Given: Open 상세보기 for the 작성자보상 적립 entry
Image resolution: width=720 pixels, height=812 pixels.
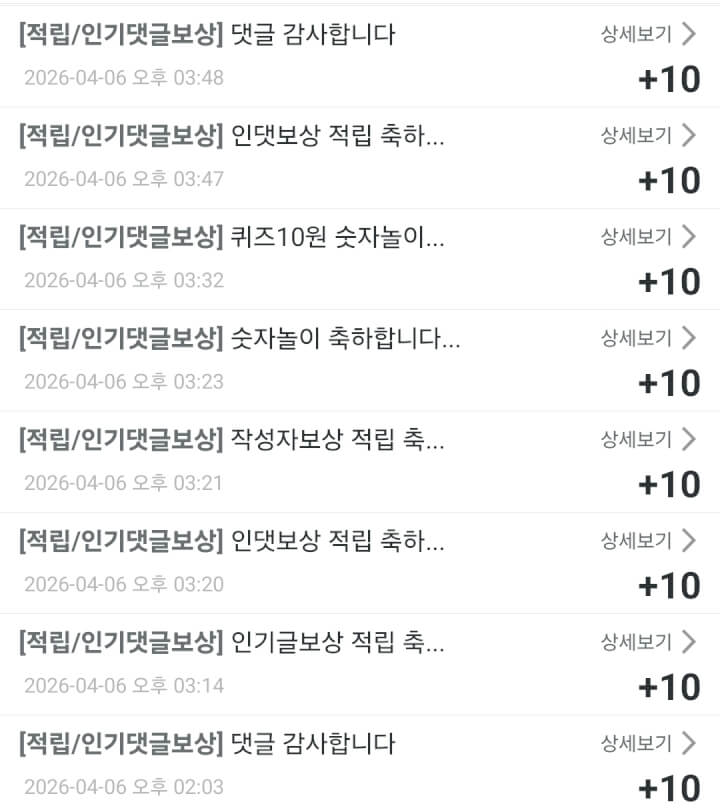Looking at the screenshot, I should point(648,439).
